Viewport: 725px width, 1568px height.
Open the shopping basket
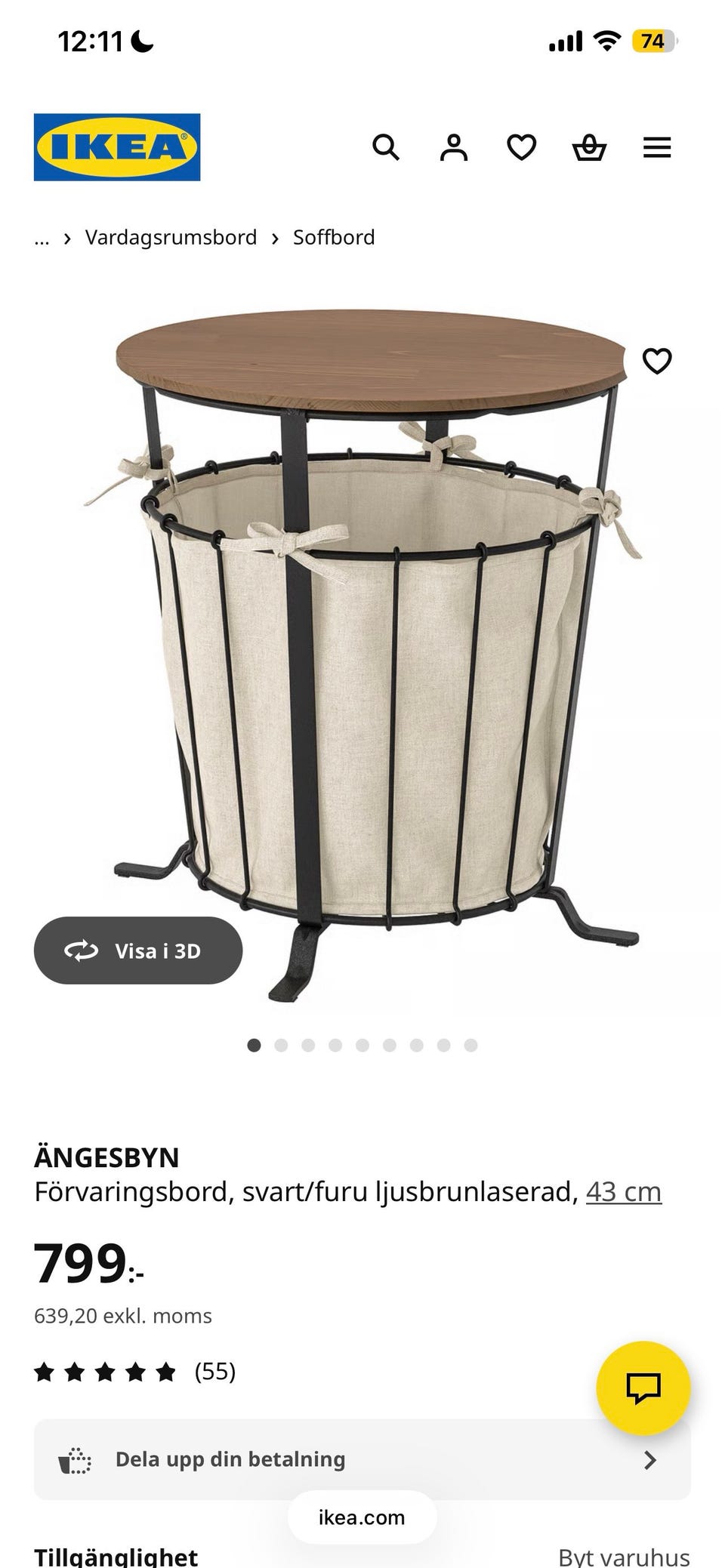(589, 147)
